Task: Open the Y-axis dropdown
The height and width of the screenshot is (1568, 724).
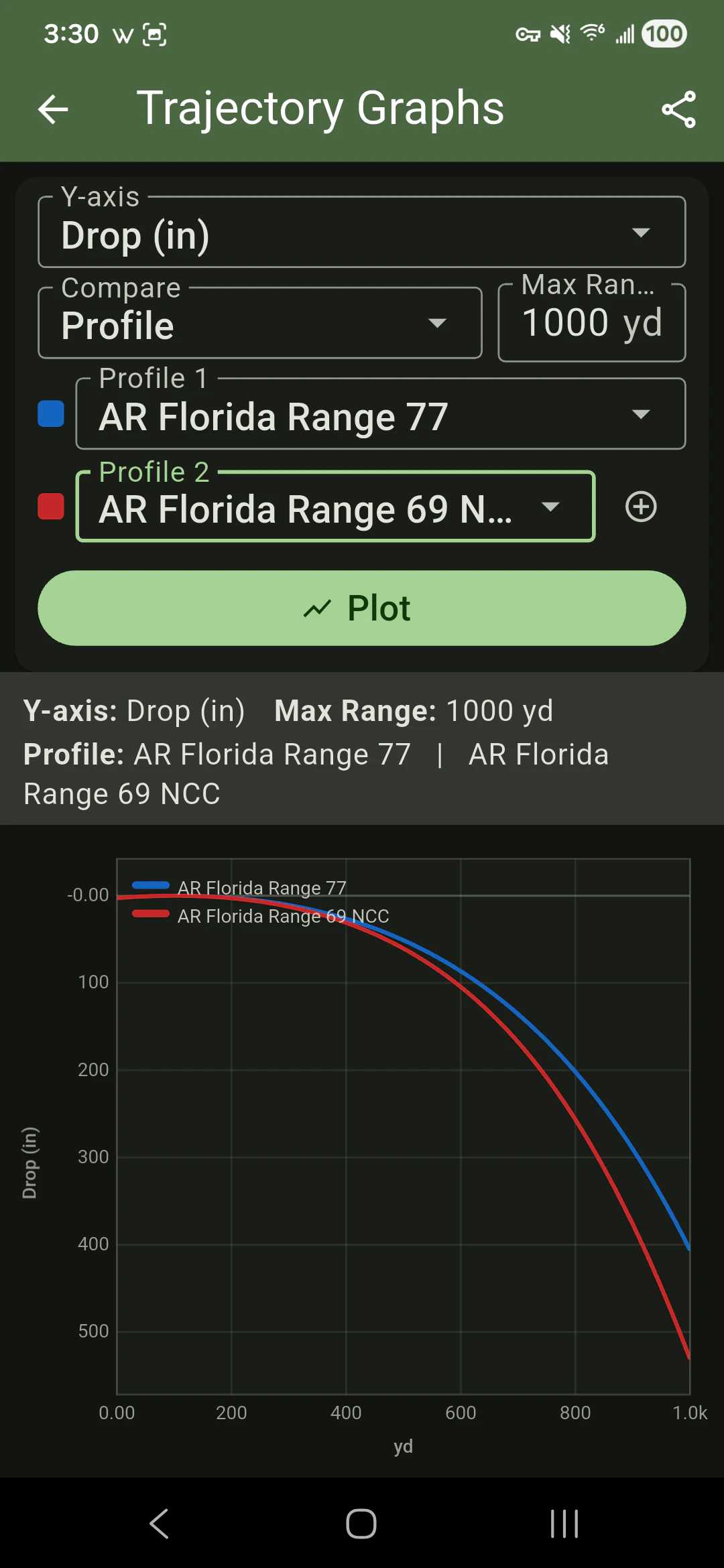Action: [x=362, y=233]
